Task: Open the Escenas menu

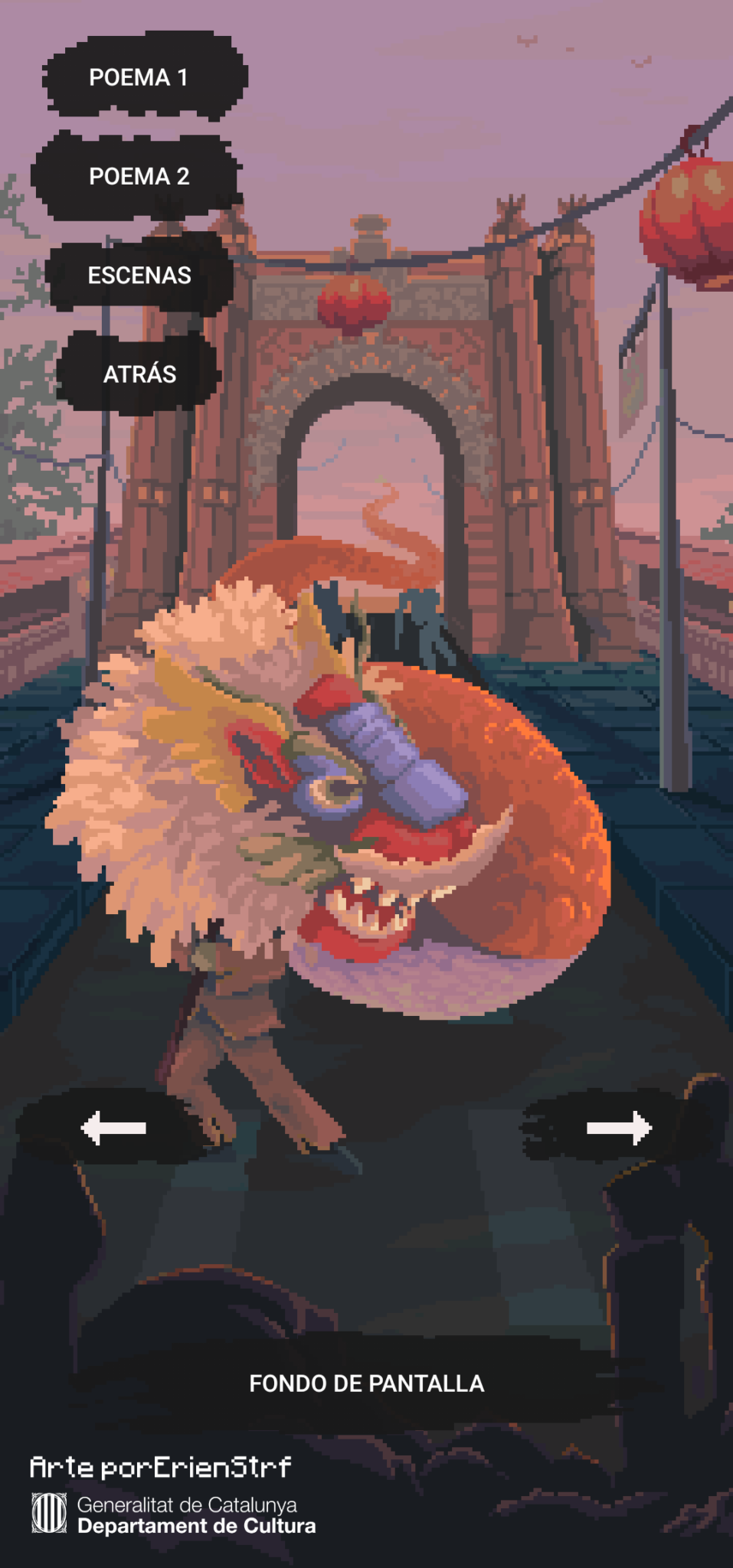Action: click(139, 275)
